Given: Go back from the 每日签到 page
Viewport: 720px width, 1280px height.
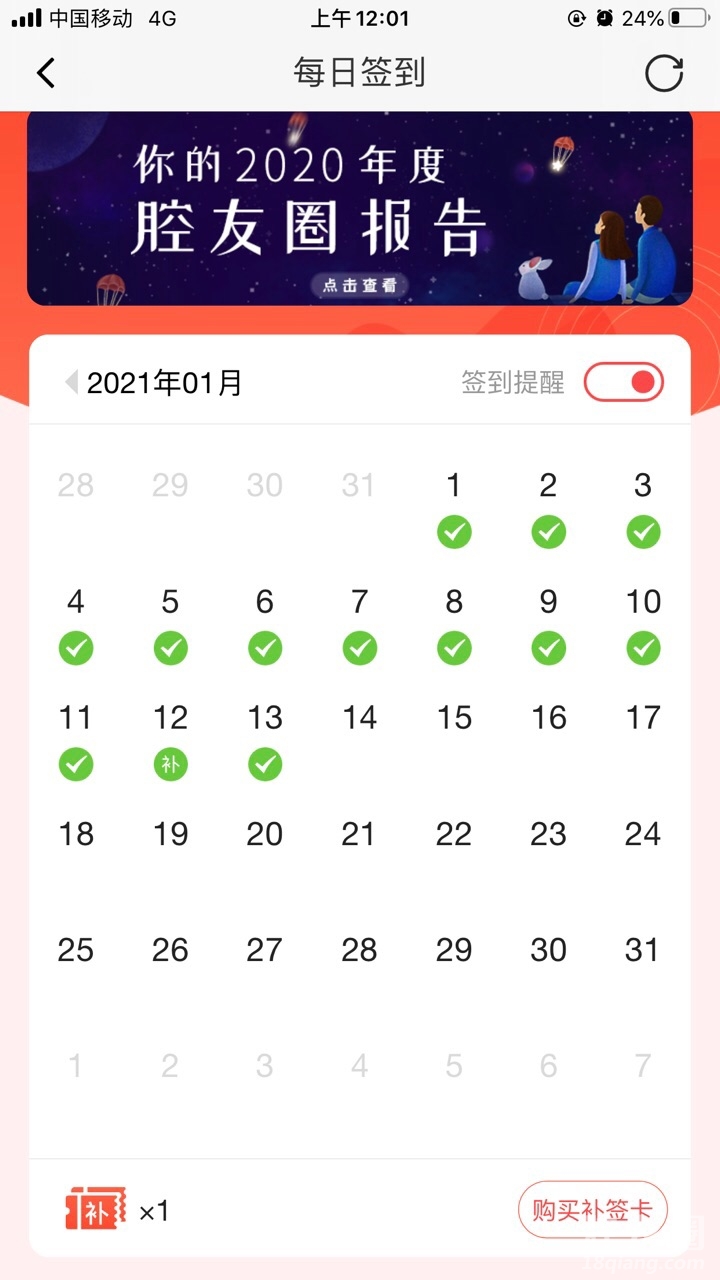Looking at the screenshot, I should point(46,73).
